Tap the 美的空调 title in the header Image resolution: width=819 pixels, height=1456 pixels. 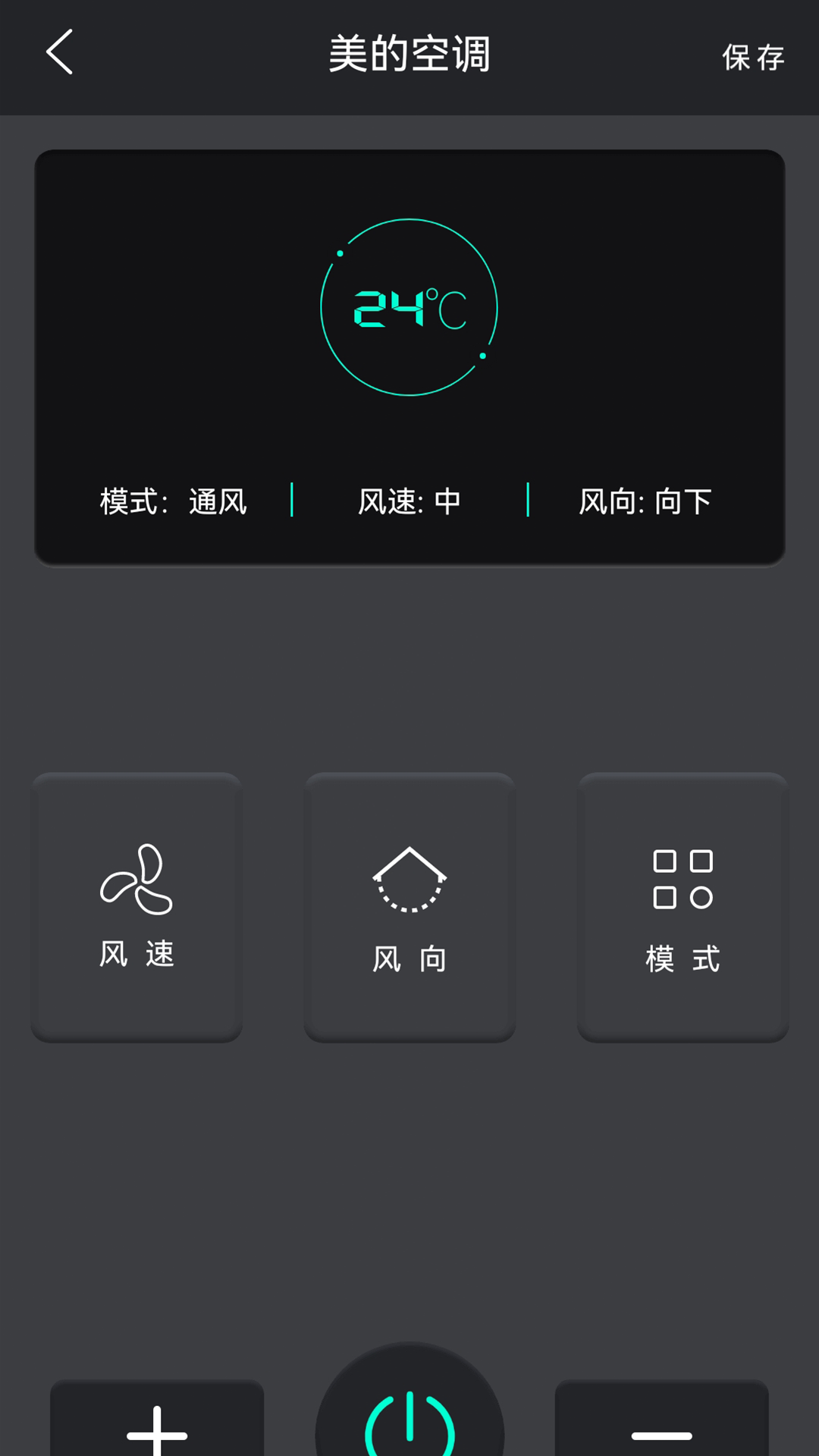click(x=409, y=55)
